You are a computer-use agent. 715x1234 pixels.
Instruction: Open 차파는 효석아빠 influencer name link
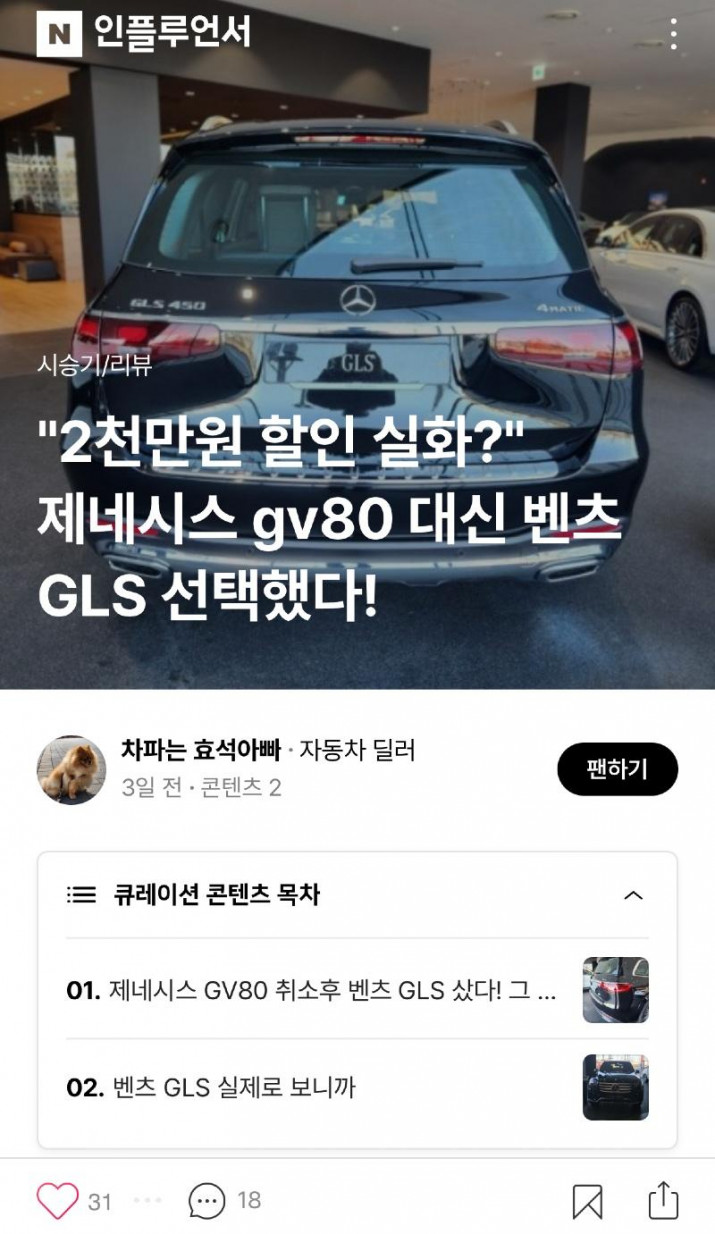[201, 749]
